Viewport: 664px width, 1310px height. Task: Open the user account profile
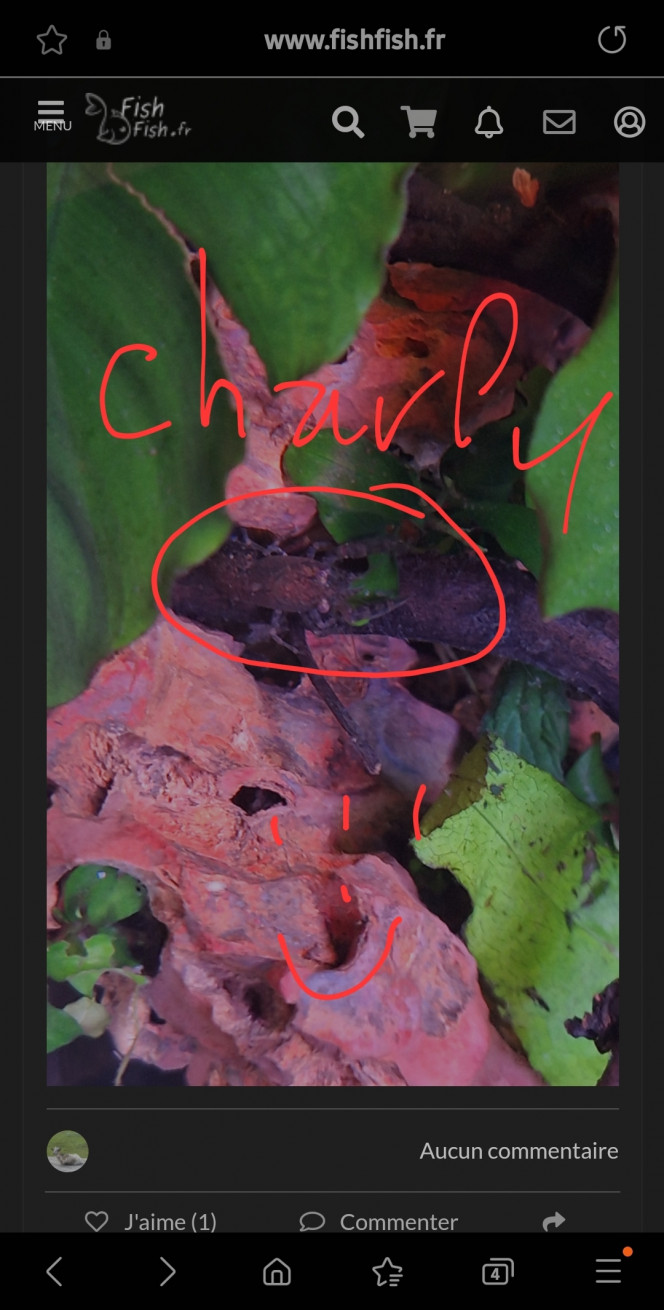[629, 122]
